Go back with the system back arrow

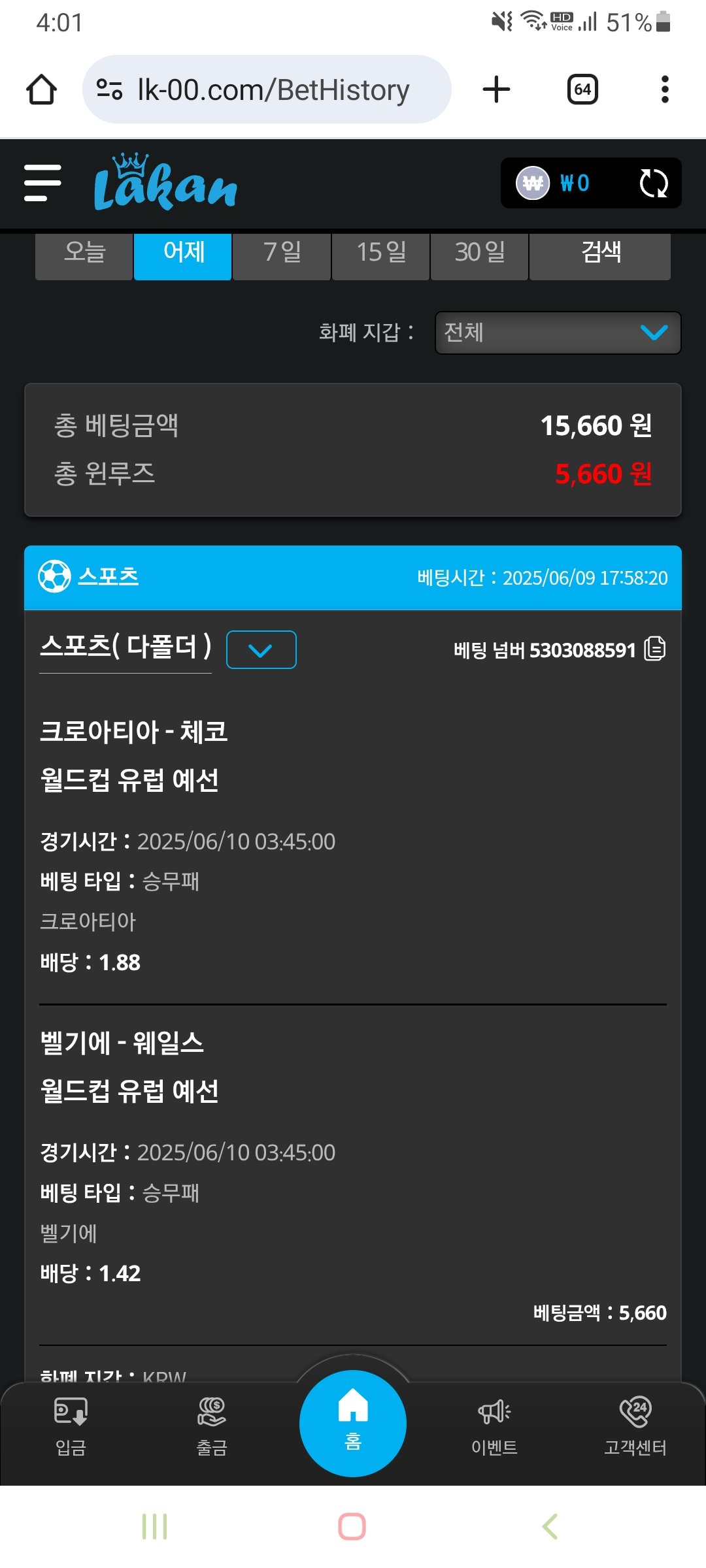550,1527
